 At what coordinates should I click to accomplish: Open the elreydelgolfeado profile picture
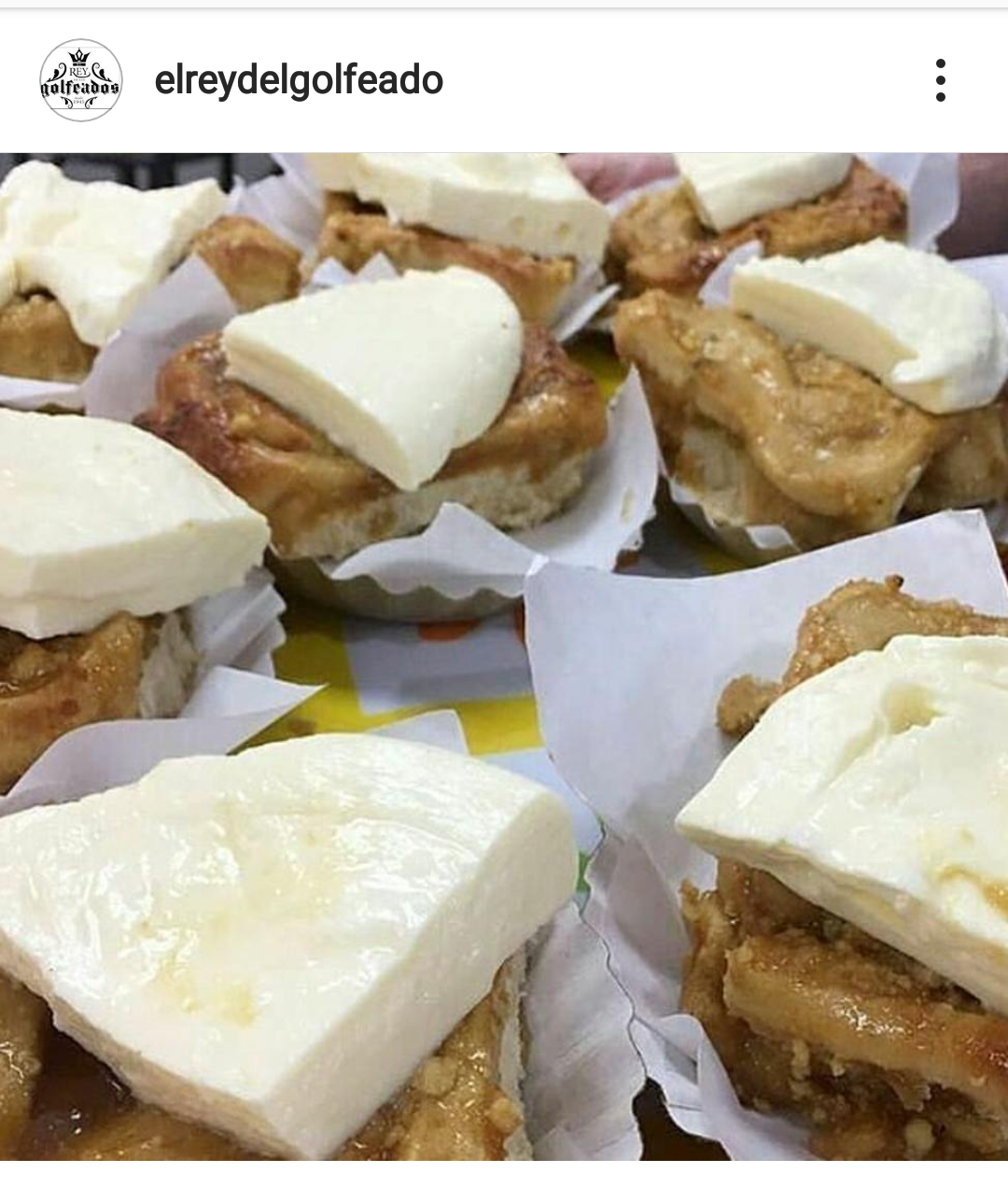(81, 80)
